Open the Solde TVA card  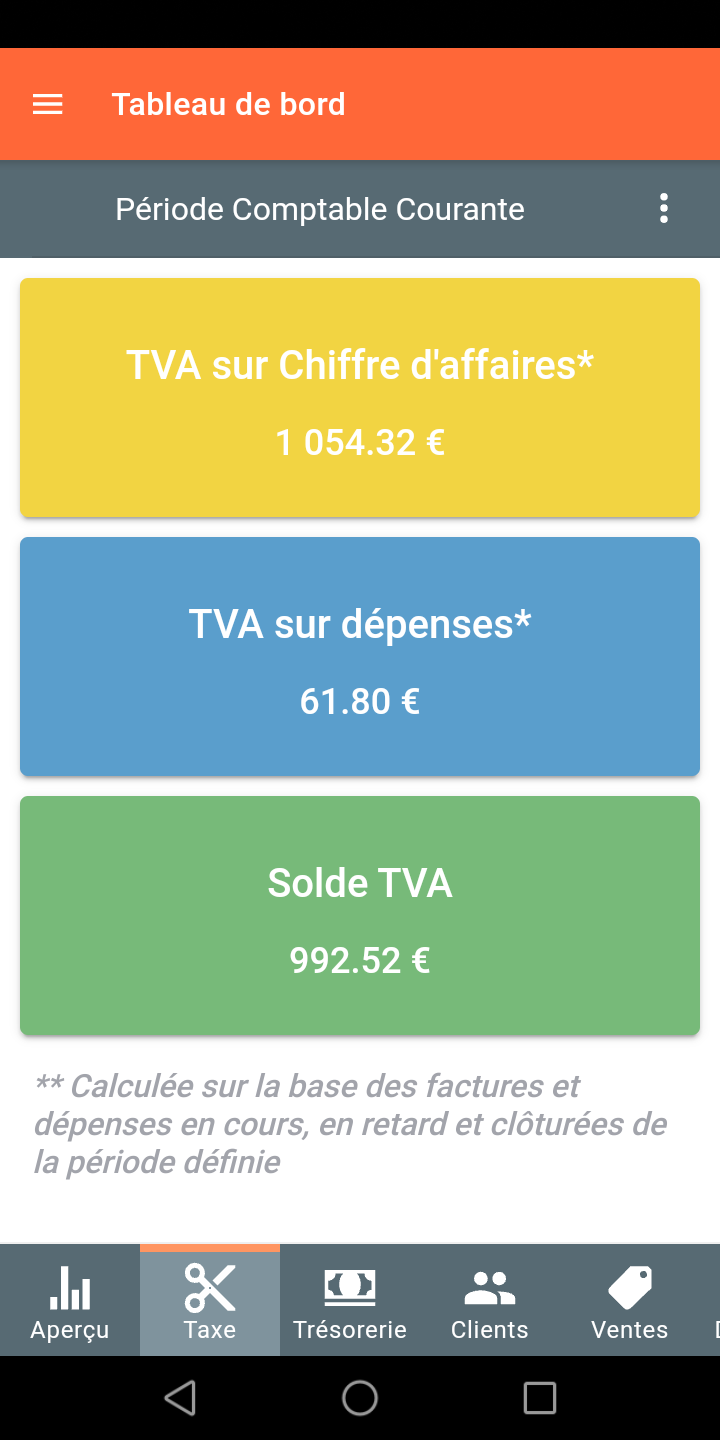(360, 916)
